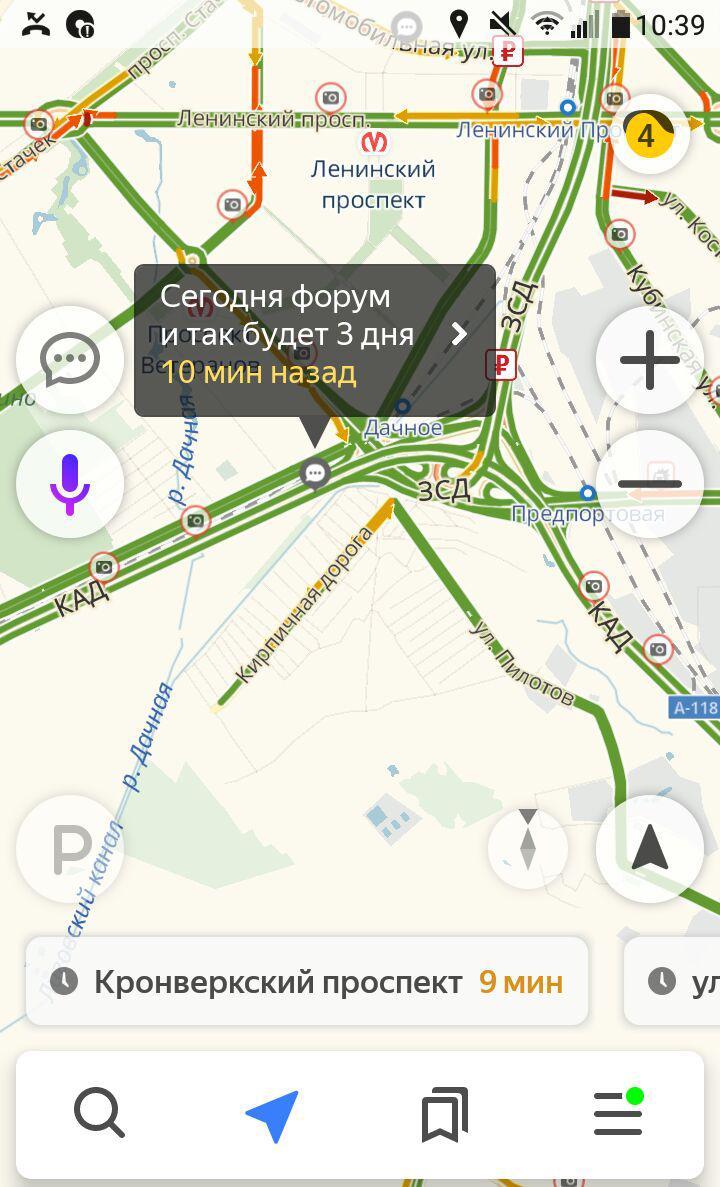Select the Кронверкский проспект 9 мин suggestion
The height and width of the screenshot is (1187, 720).
point(307,982)
